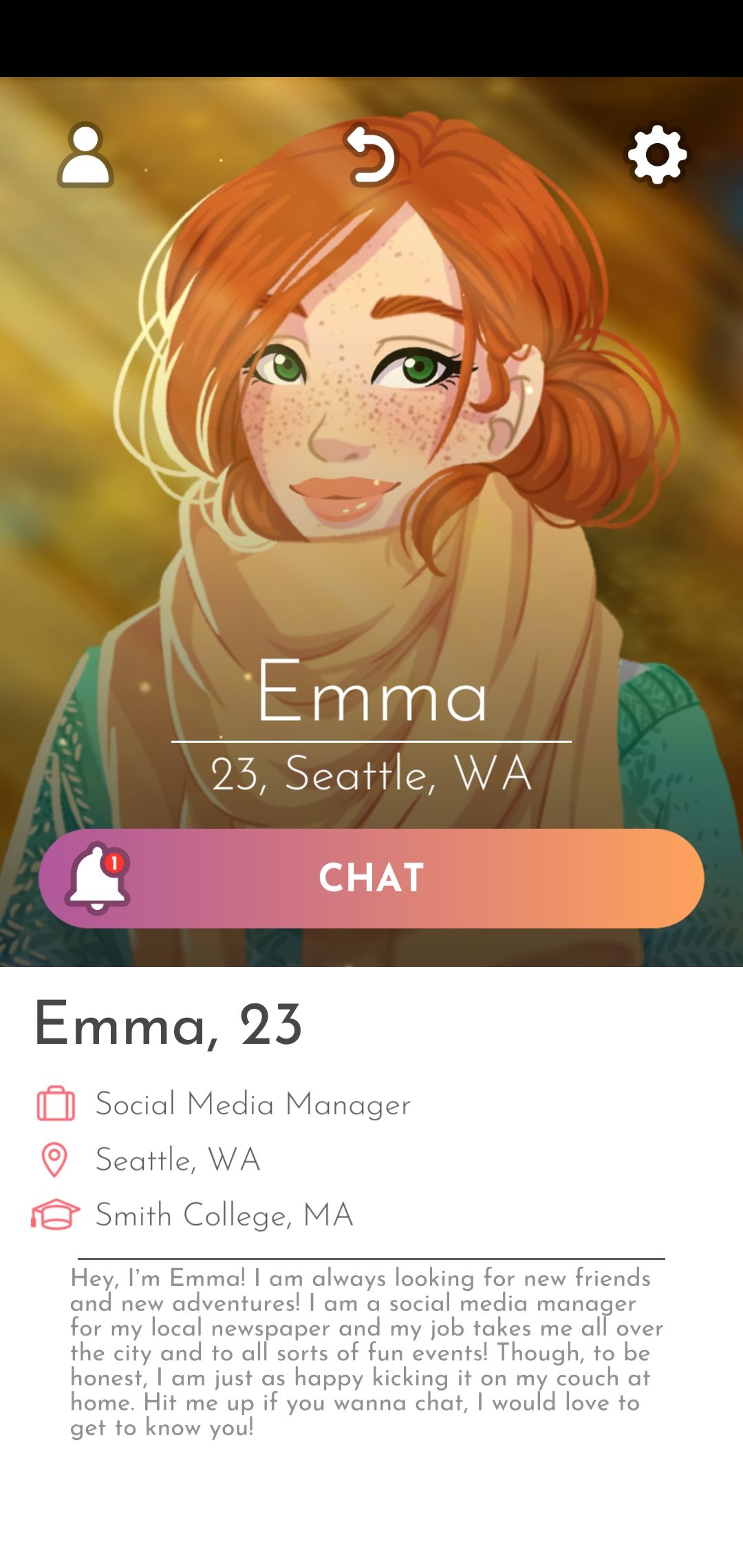Tap the undo back arrow icon
The height and width of the screenshot is (1568, 743).
[371, 155]
